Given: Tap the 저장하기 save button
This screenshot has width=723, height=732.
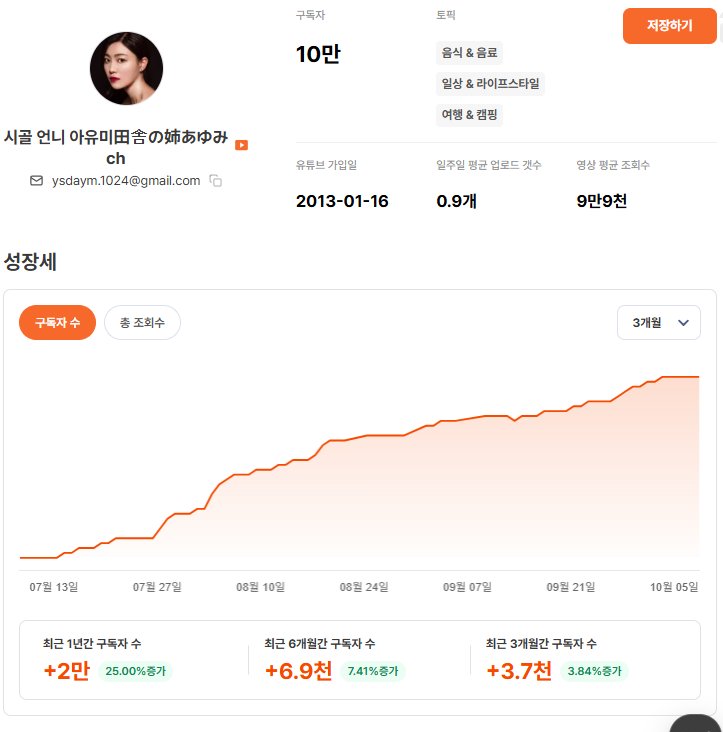Looking at the screenshot, I should (x=669, y=26).
